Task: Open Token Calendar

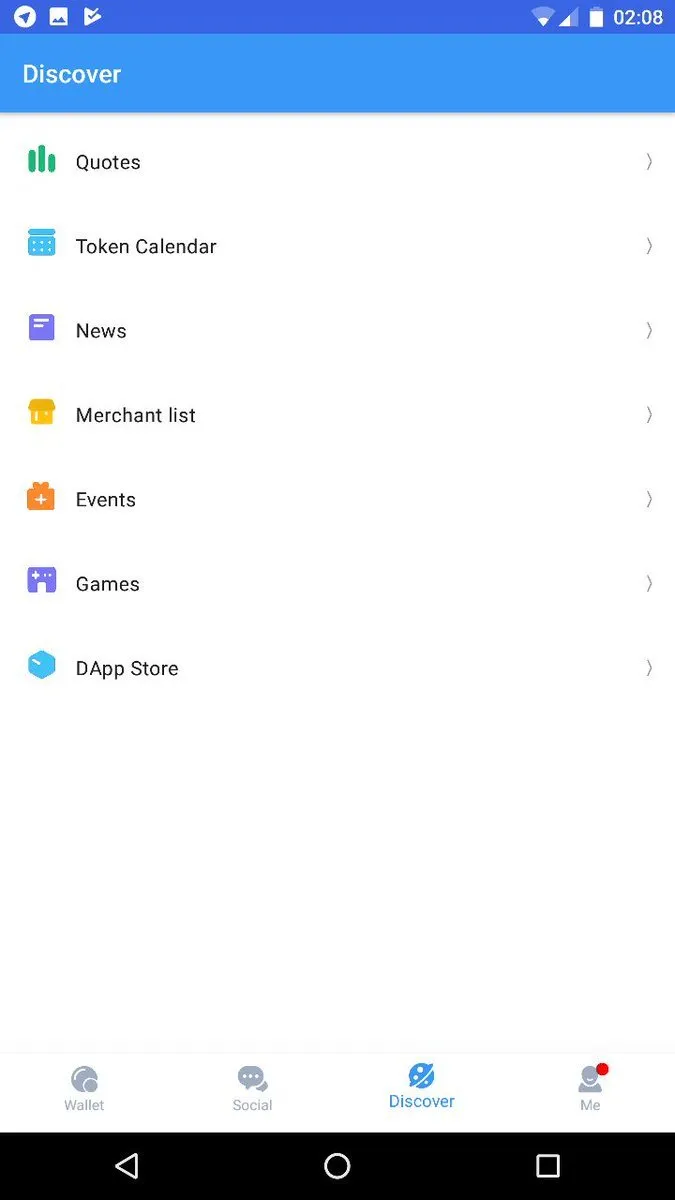Action: (x=337, y=246)
